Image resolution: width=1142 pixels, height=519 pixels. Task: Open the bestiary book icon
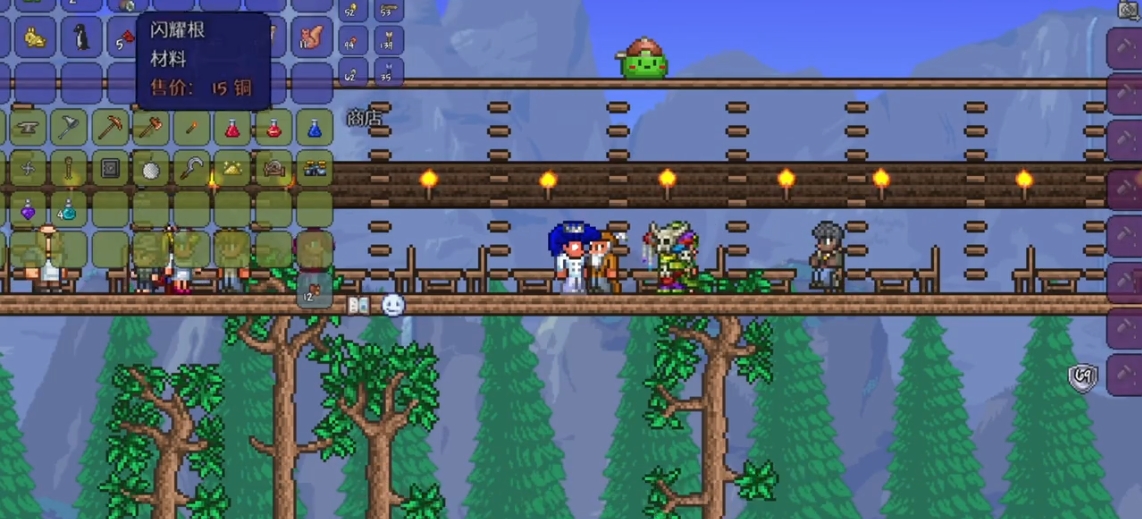(x=359, y=305)
